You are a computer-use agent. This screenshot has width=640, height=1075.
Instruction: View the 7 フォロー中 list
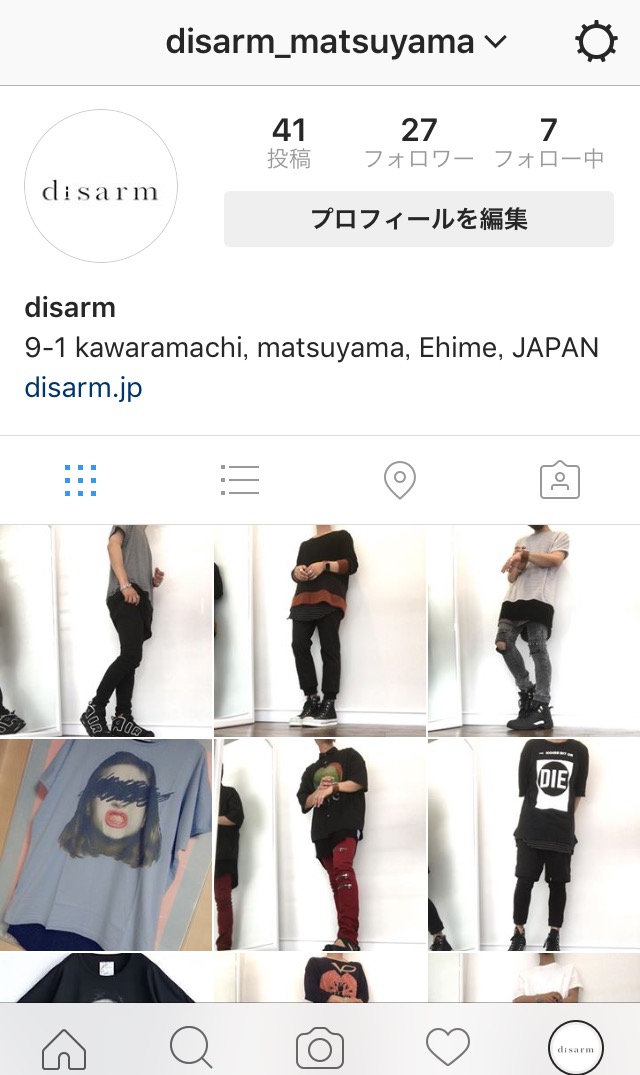coord(548,143)
